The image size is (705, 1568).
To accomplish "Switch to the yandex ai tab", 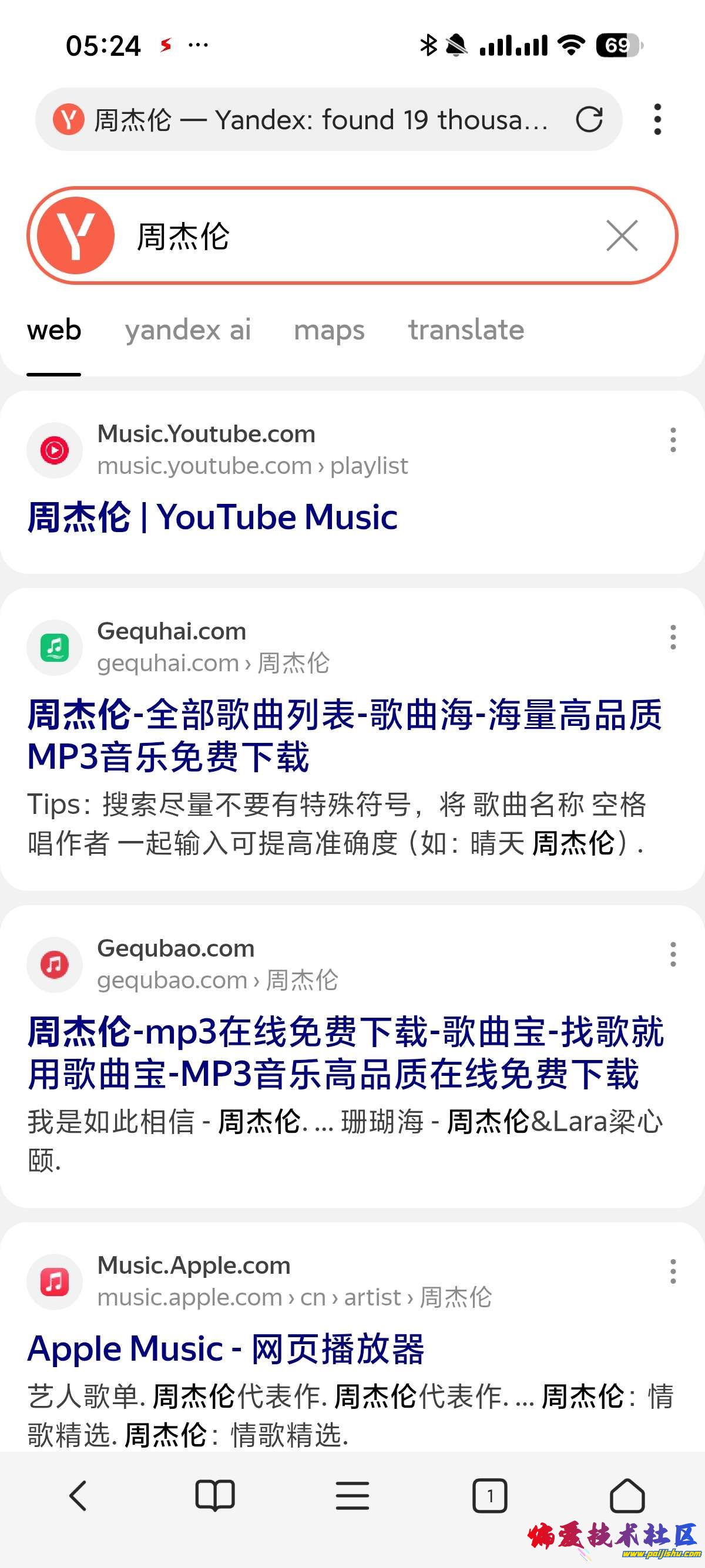I will tap(187, 330).
